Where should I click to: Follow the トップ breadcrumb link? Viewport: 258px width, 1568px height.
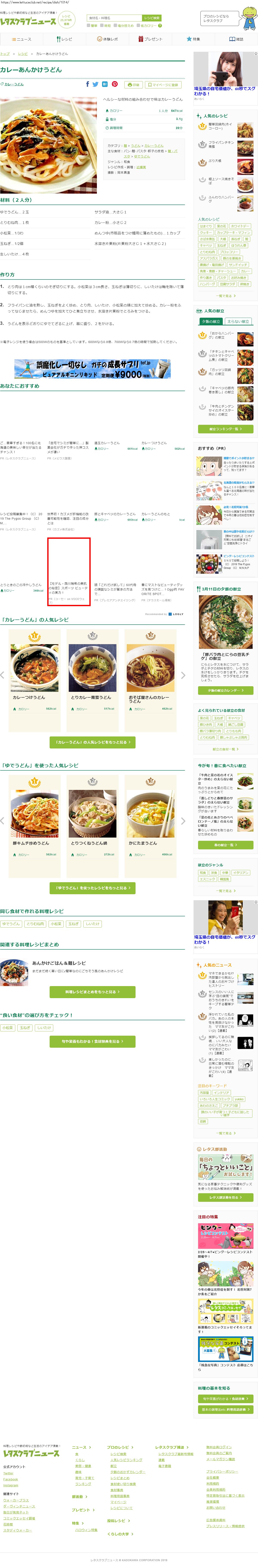(5, 54)
